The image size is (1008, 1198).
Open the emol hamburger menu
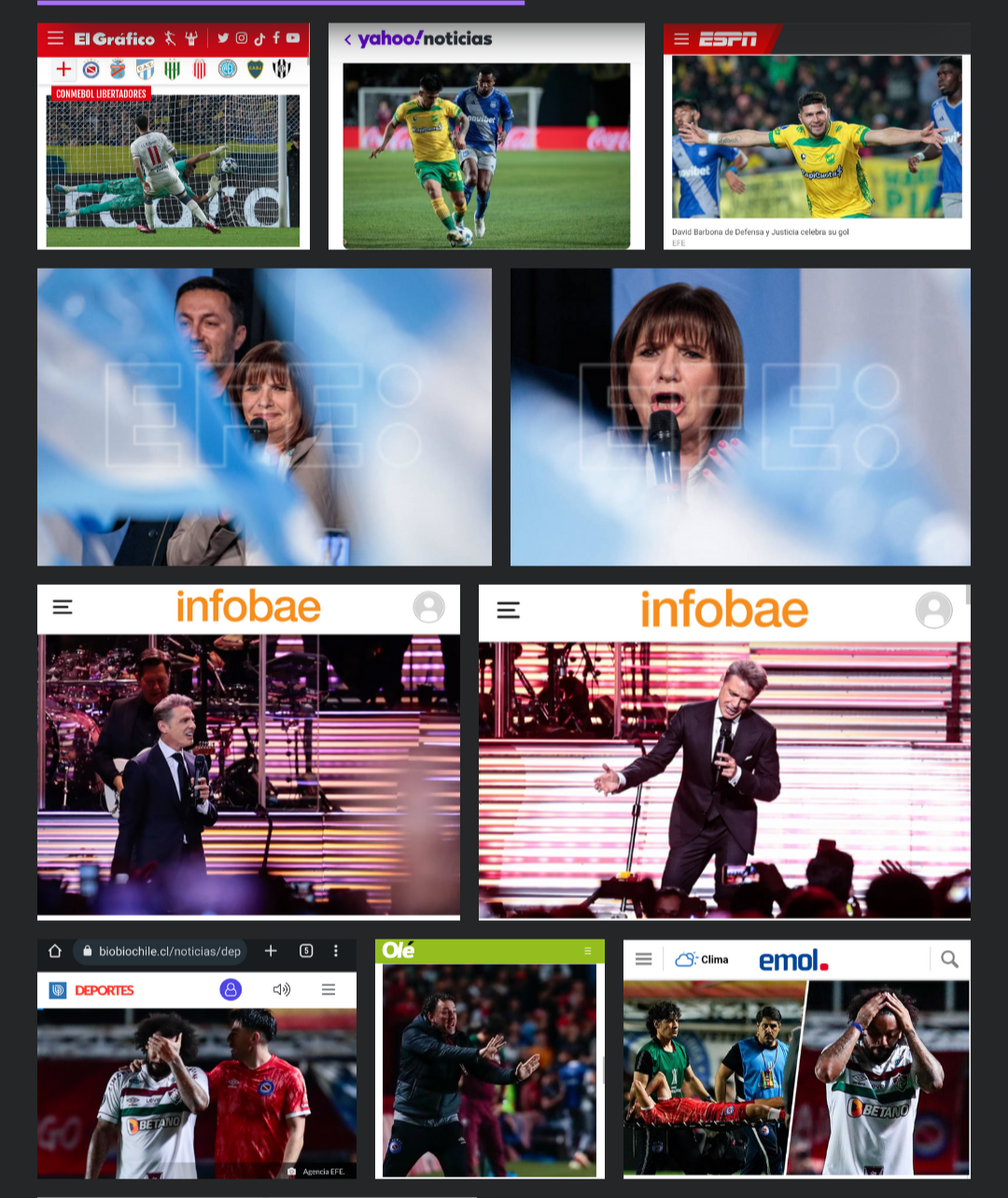click(x=643, y=958)
